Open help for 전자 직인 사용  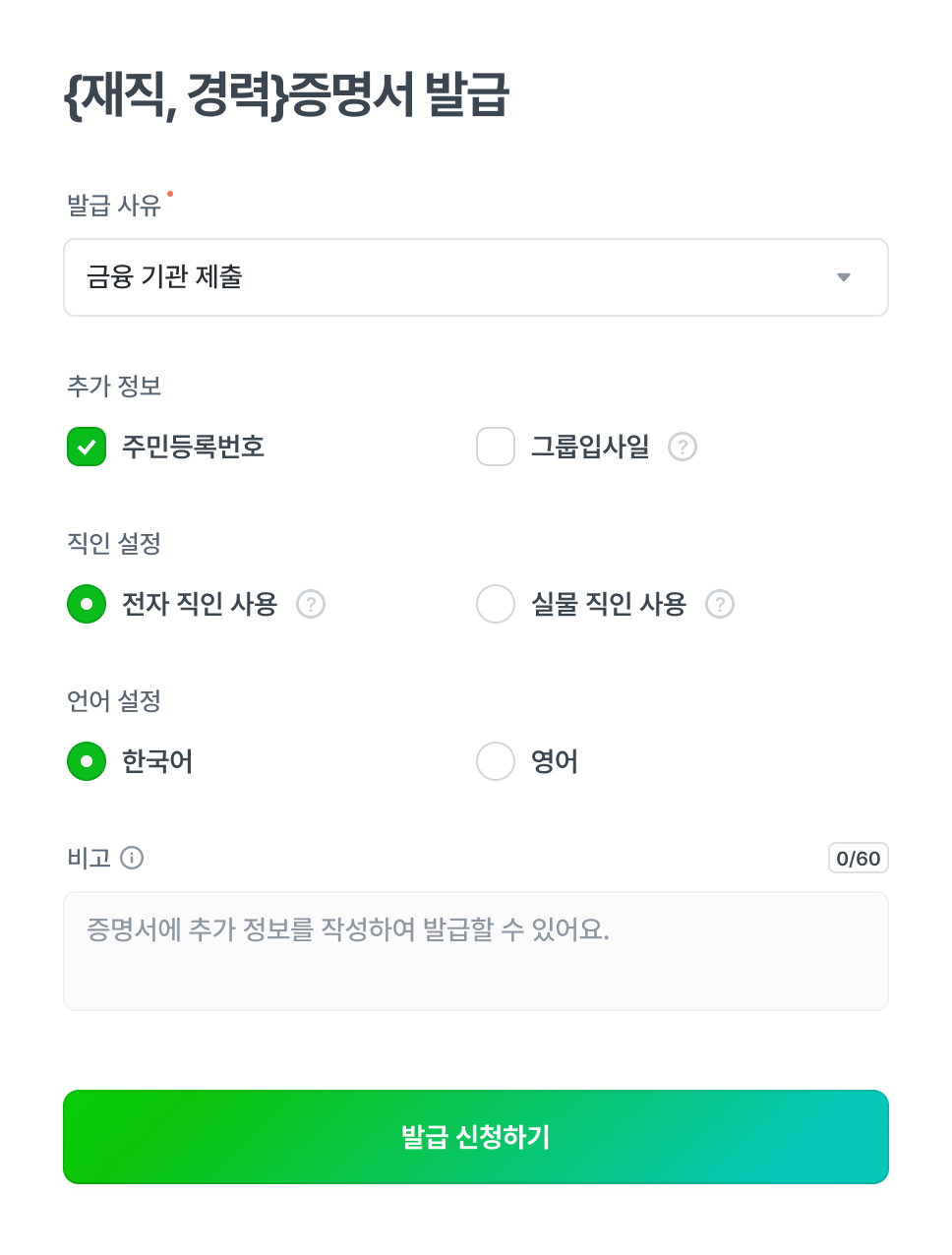click(x=311, y=604)
